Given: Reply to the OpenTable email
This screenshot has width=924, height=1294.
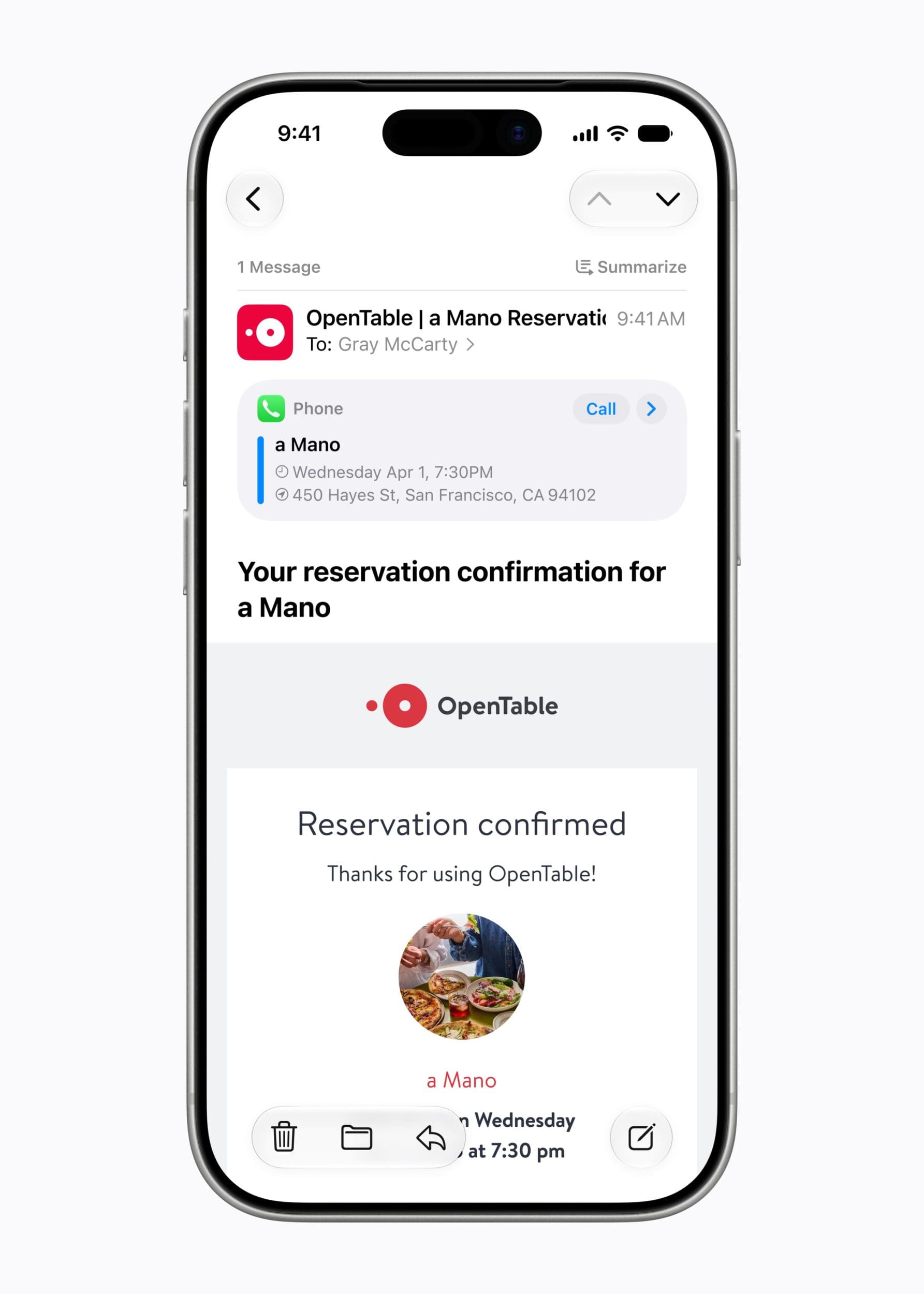Looking at the screenshot, I should click(x=431, y=1137).
